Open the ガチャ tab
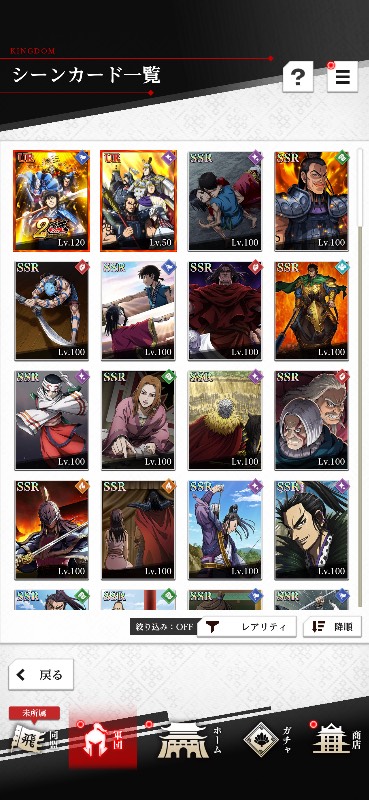The height and width of the screenshot is (800, 369). (267, 741)
